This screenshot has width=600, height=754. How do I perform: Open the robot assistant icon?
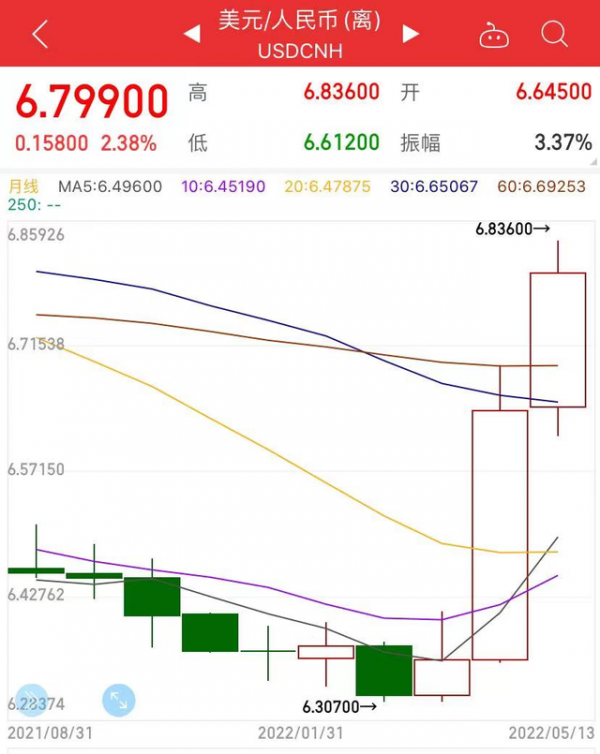click(x=494, y=35)
